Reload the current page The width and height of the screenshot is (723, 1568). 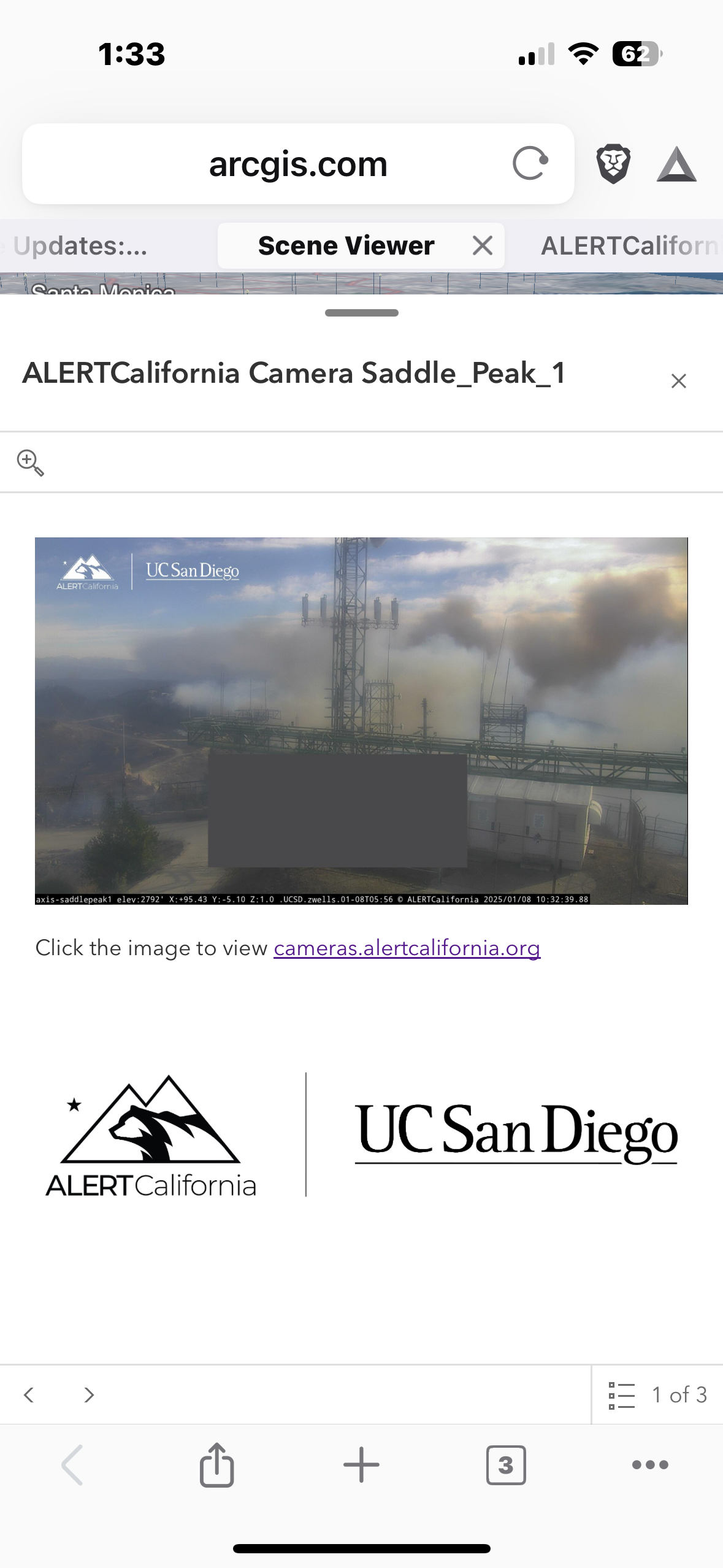pos(530,163)
